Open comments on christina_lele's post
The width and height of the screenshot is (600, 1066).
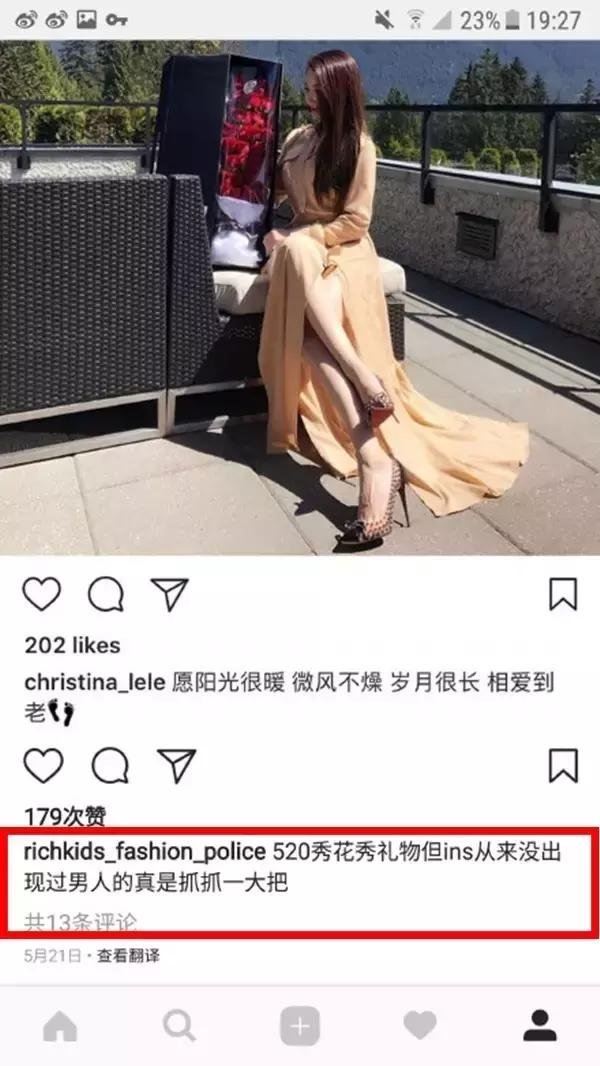106,594
